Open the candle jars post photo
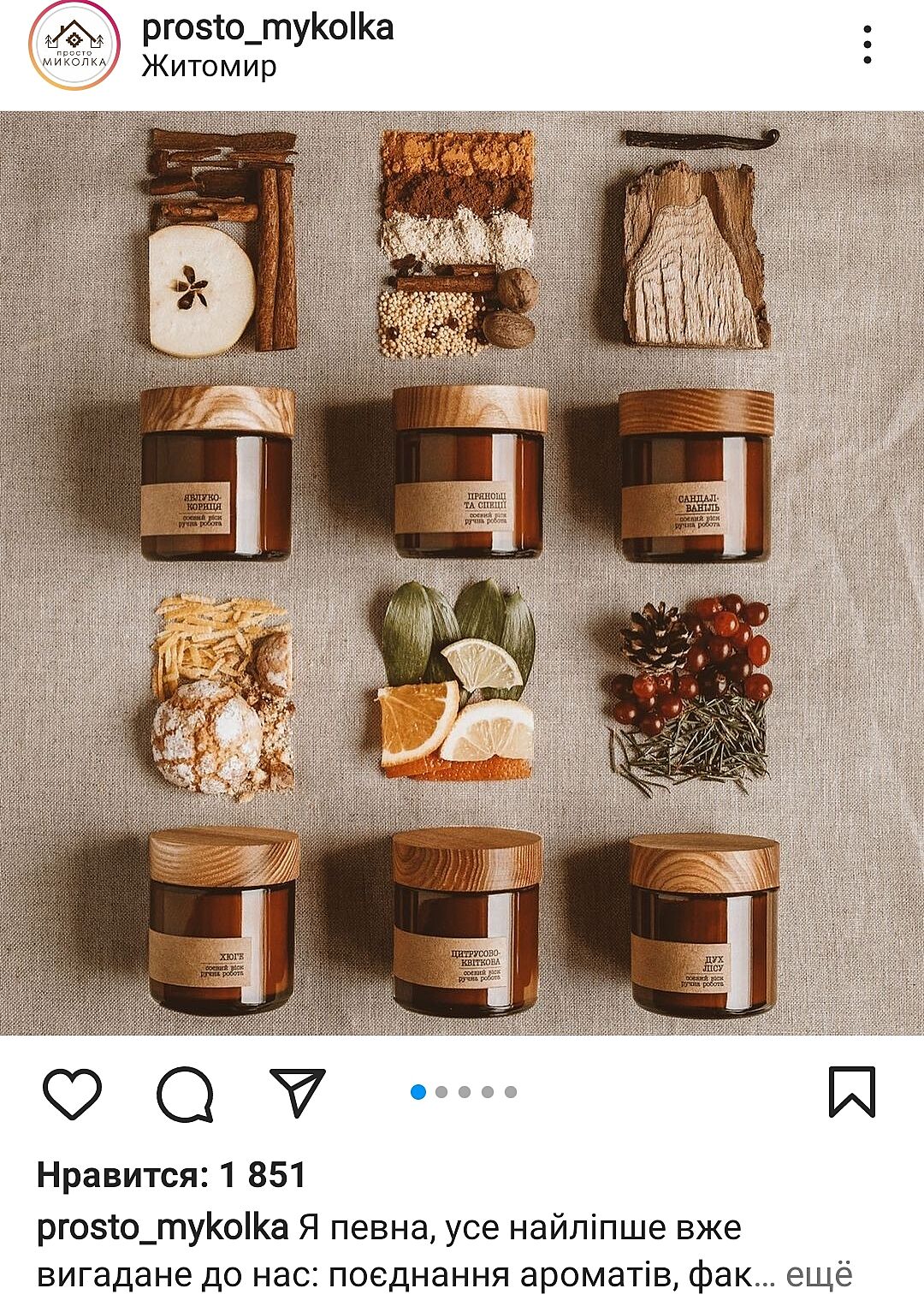924x1312 pixels. tap(462, 573)
